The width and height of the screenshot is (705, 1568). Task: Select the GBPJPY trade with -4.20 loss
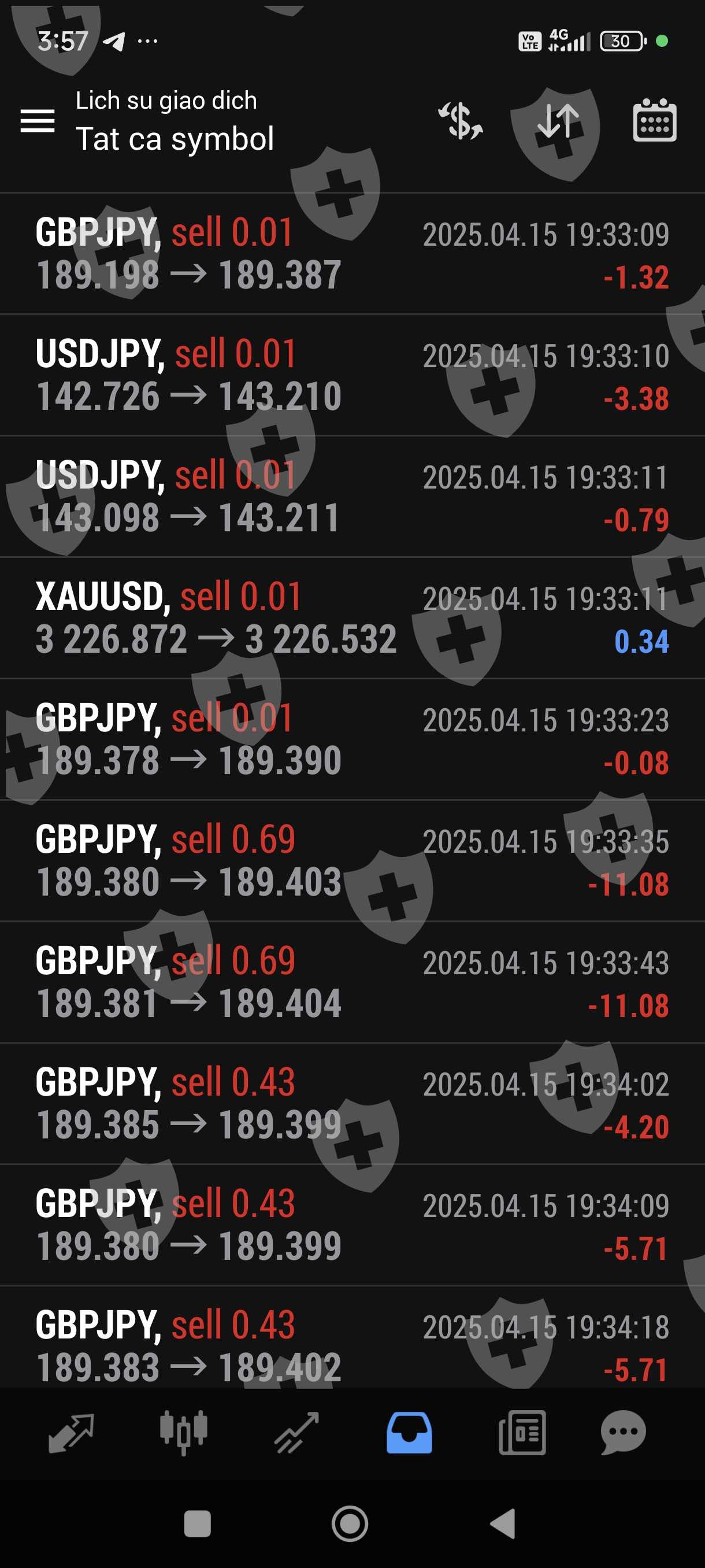point(352,1104)
